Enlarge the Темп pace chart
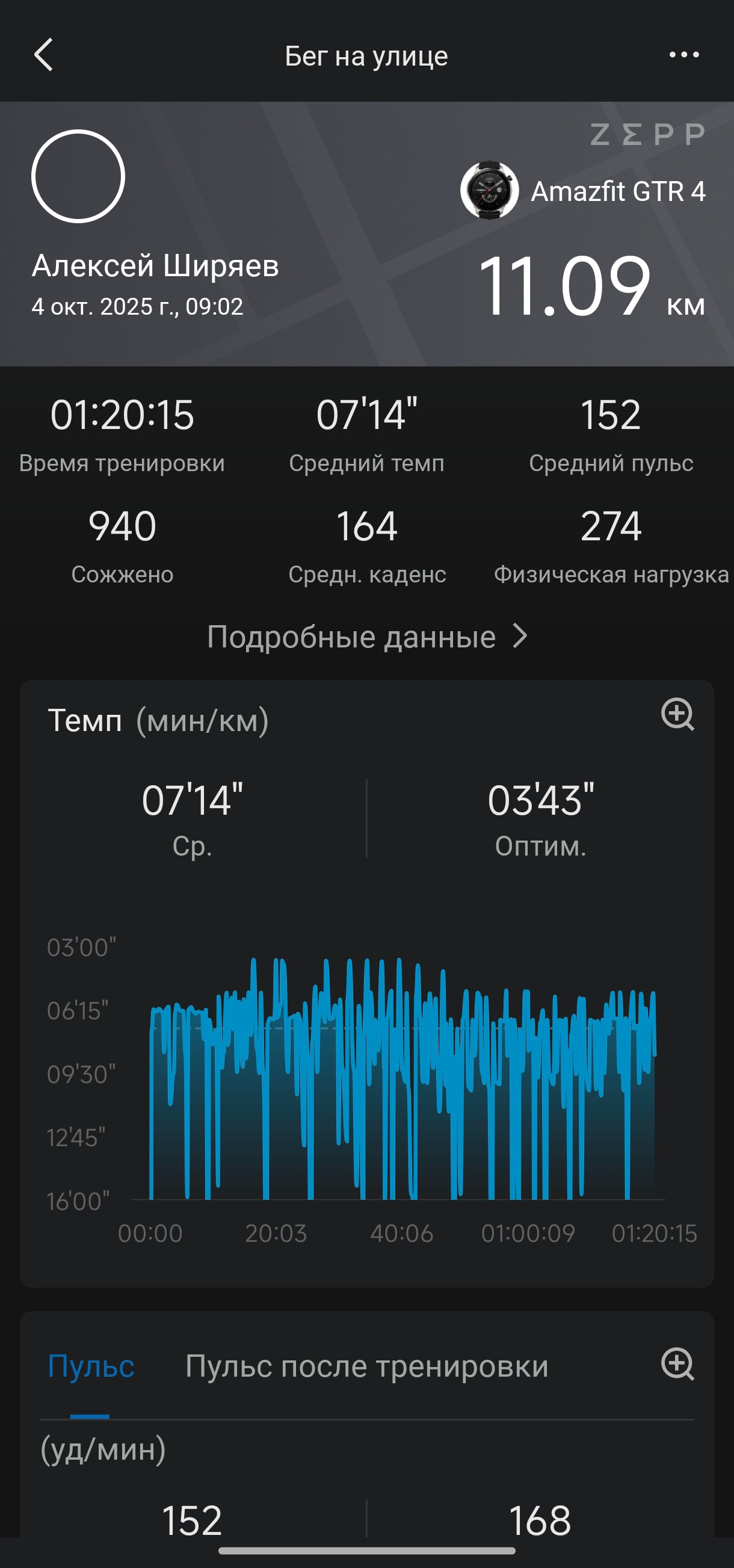The image size is (734, 1568). tap(677, 714)
